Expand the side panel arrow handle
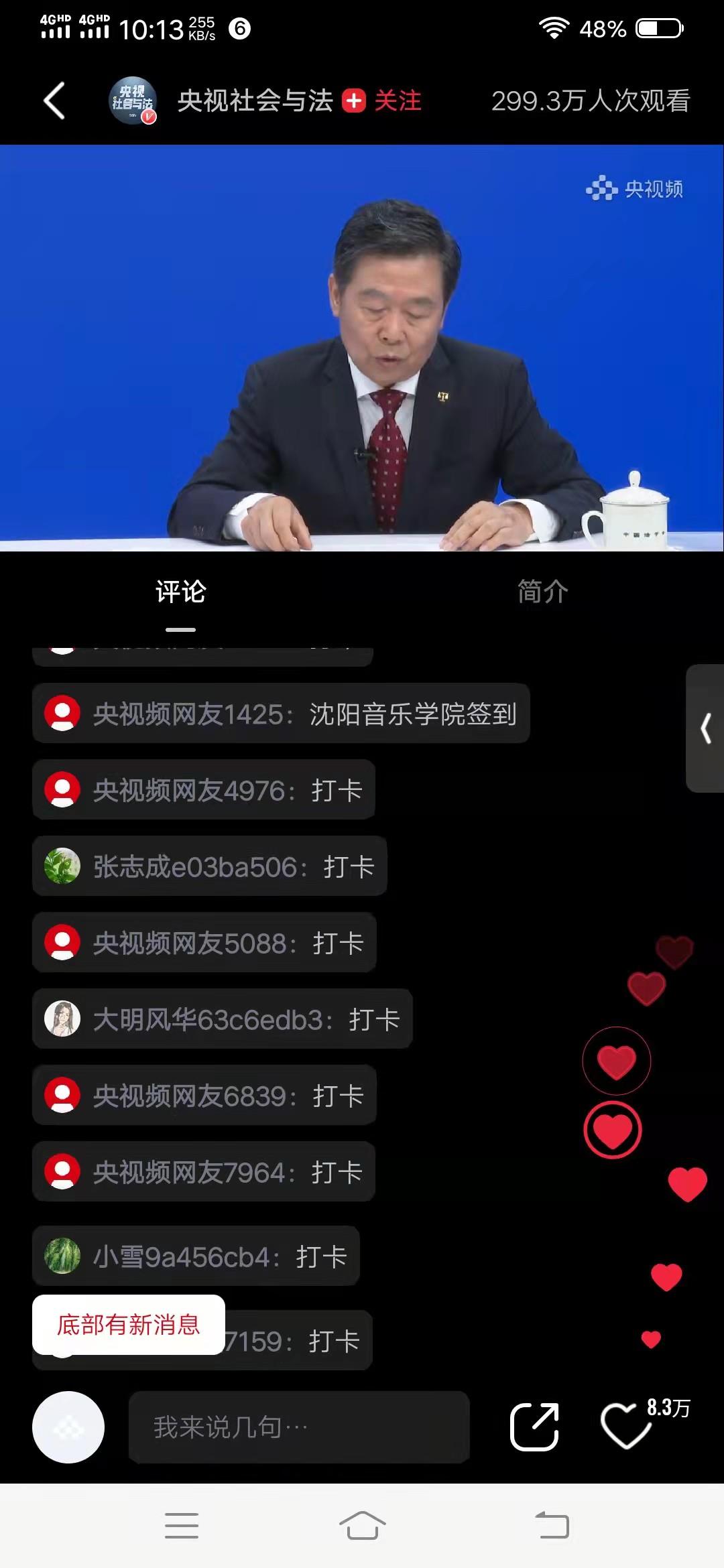 705,728
